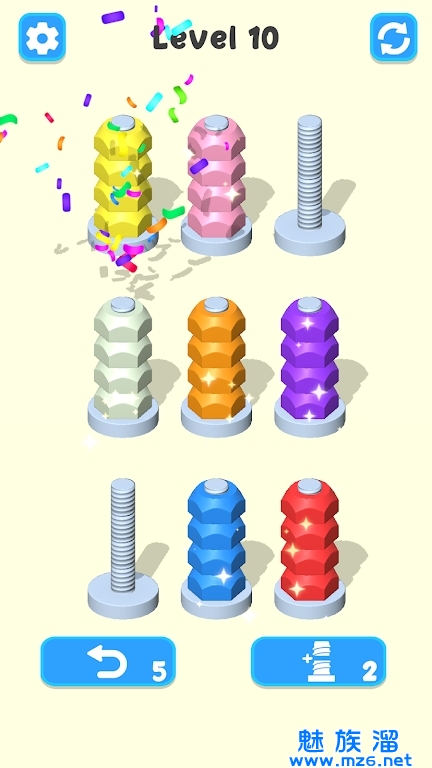Select the purple nut stack
The image size is (432, 768).
pos(310,365)
